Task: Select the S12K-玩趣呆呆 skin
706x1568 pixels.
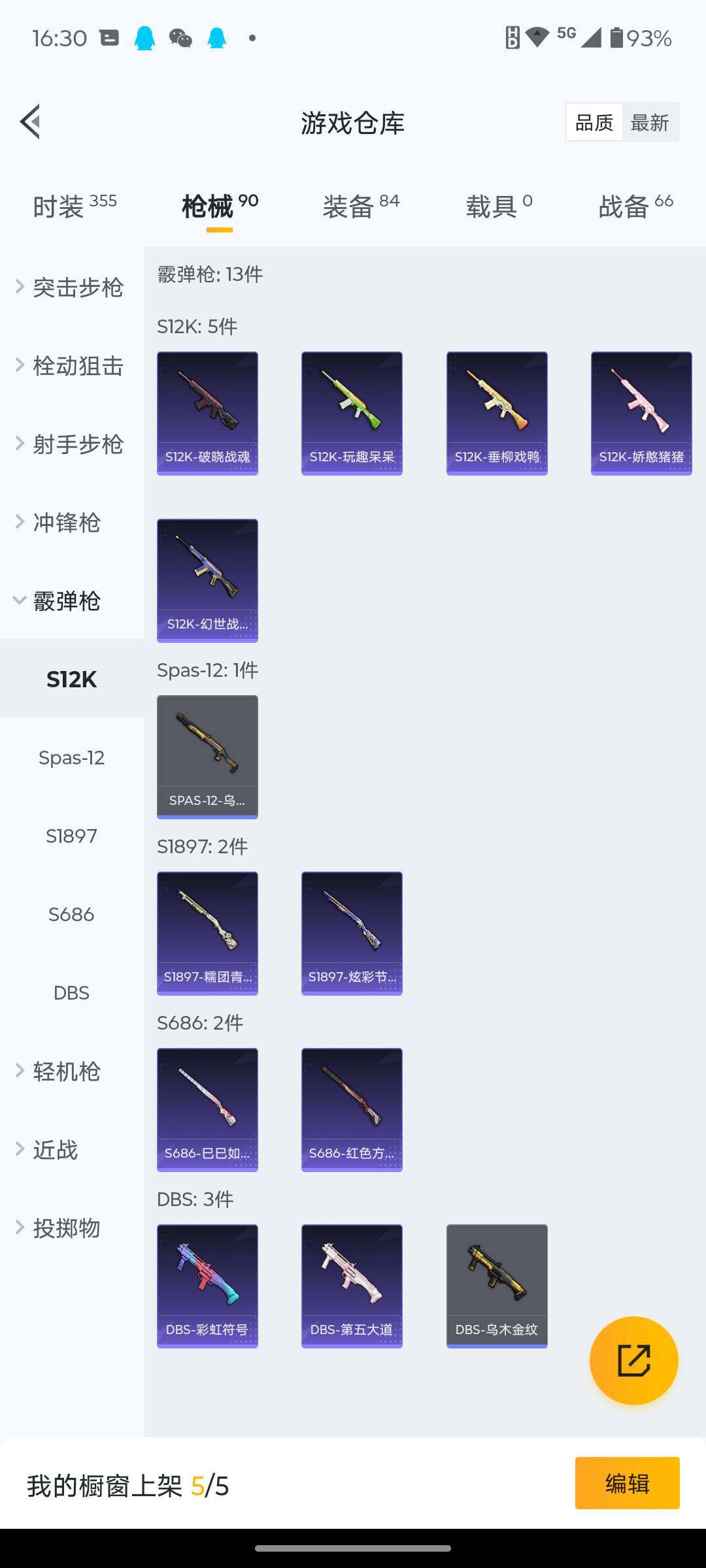Action: (x=352, y=413)
